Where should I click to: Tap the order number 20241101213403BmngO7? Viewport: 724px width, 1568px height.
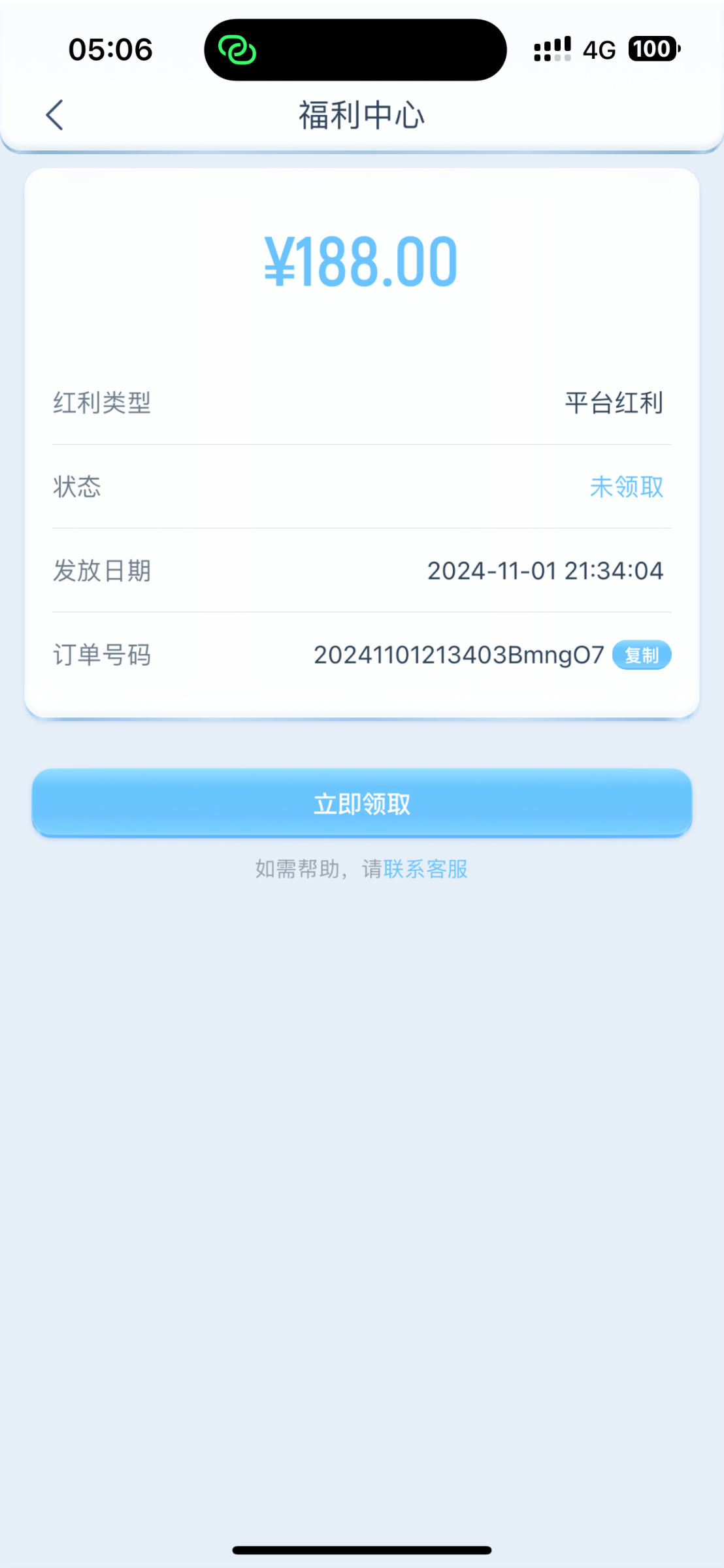point(459,655)
